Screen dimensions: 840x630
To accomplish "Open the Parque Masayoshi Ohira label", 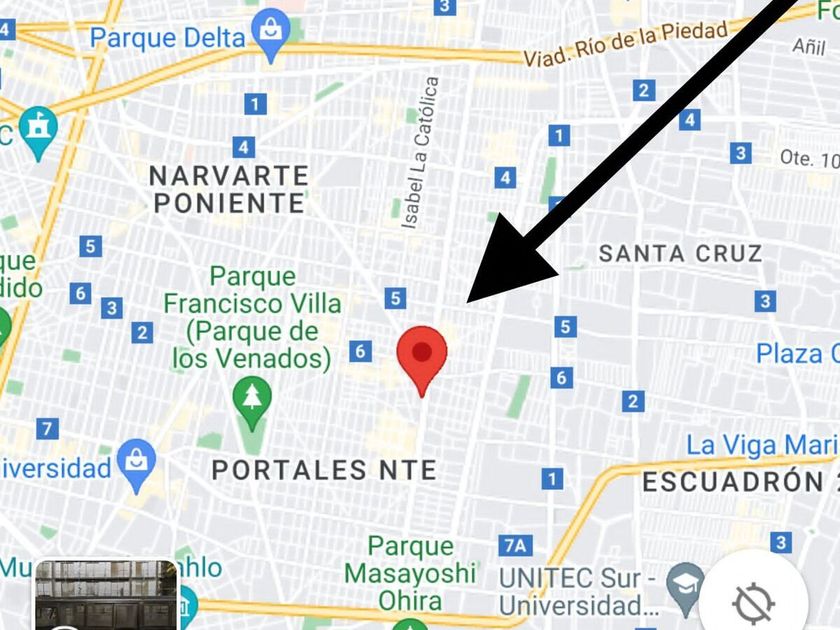I will point(410,573).
